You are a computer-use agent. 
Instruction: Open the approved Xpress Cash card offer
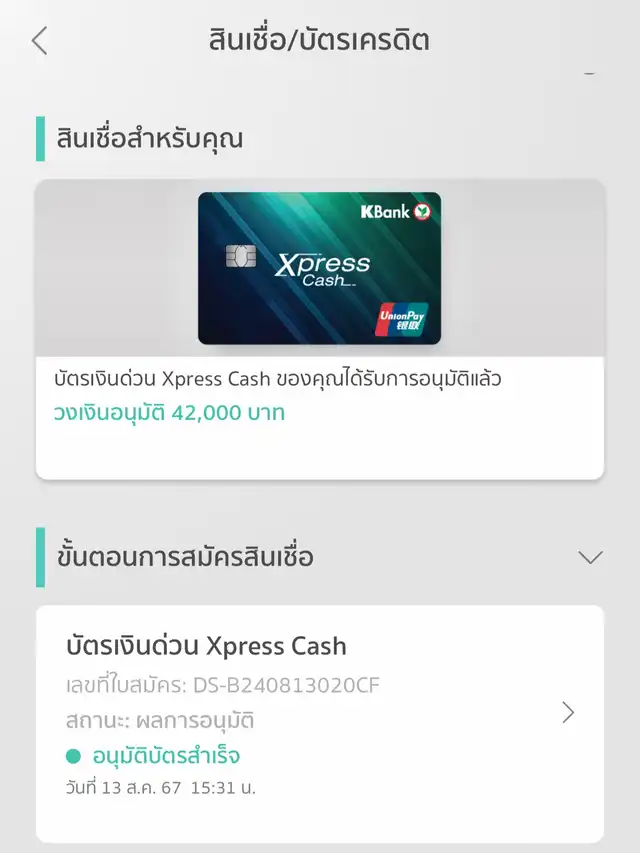tap(319, 330)
